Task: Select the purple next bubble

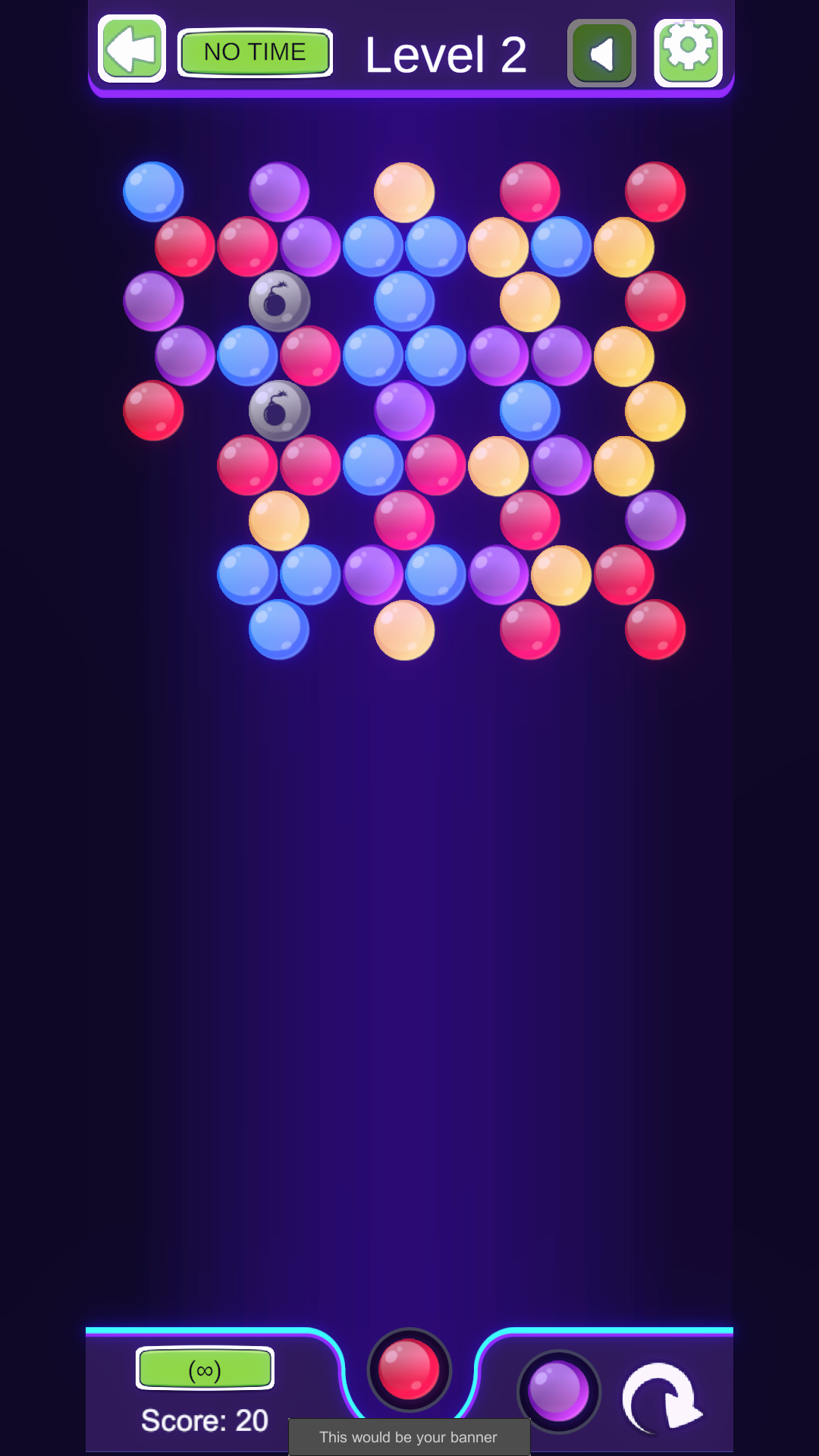Action: pos(559,1392)
